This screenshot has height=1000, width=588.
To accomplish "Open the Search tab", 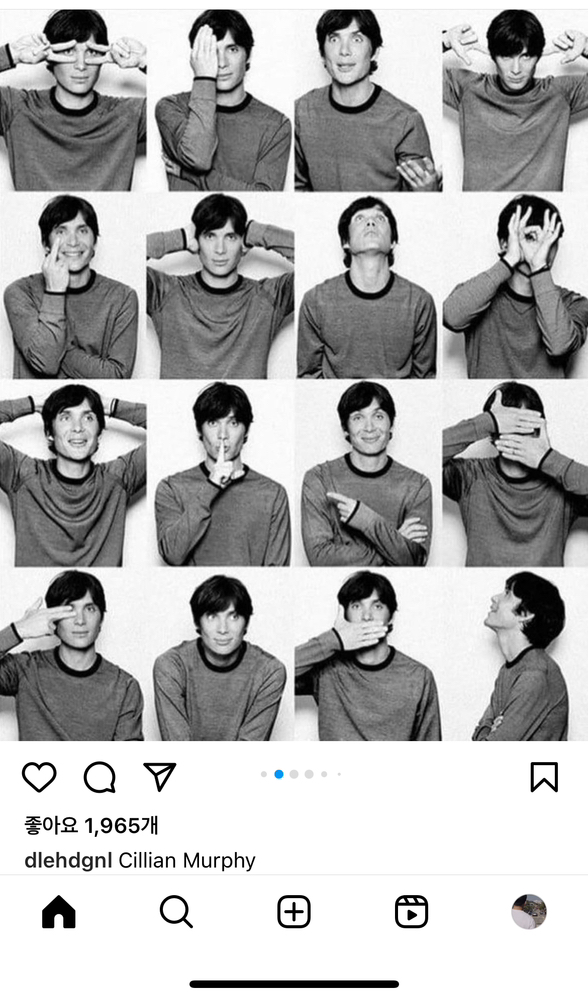I will point(176,911).
